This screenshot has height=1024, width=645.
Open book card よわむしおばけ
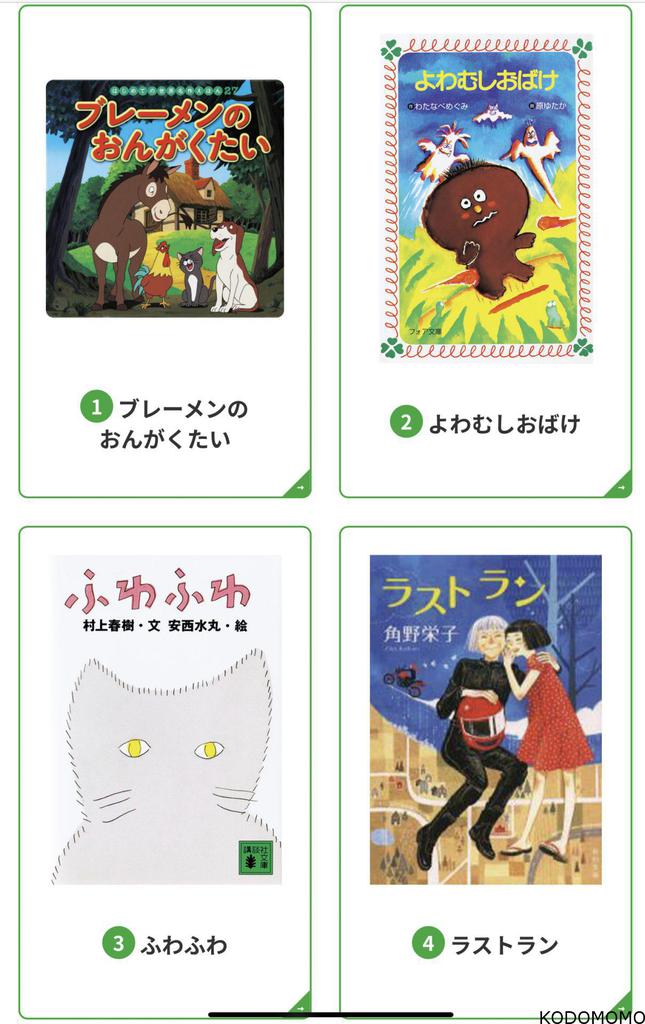click(486, 250)
